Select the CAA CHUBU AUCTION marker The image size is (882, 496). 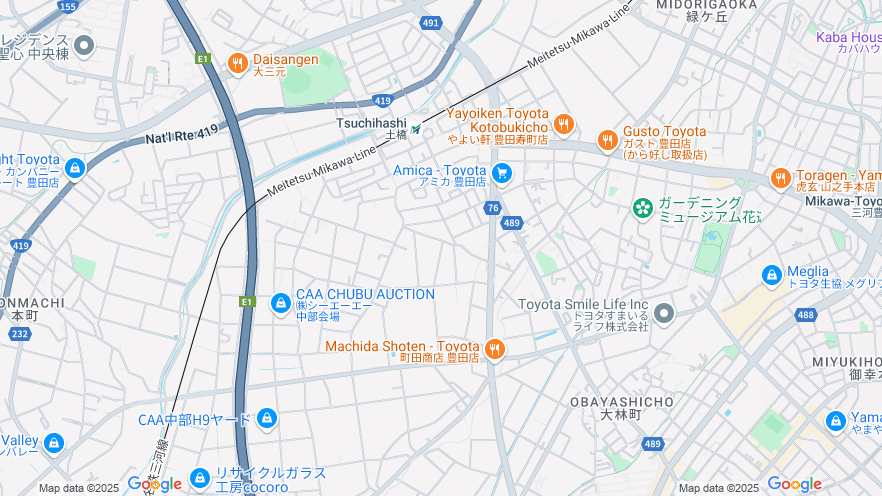click(x=281, y=302)
